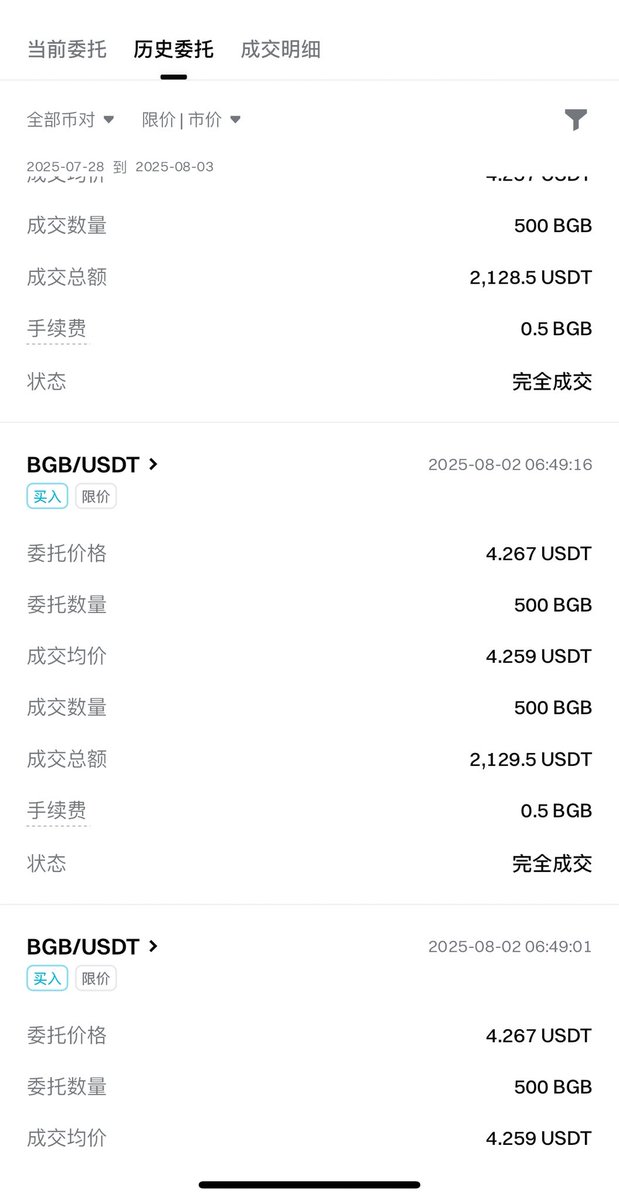Screen dimensions: 619x1200
Task: Open the filter funnel icon
Action: [576, 120]
